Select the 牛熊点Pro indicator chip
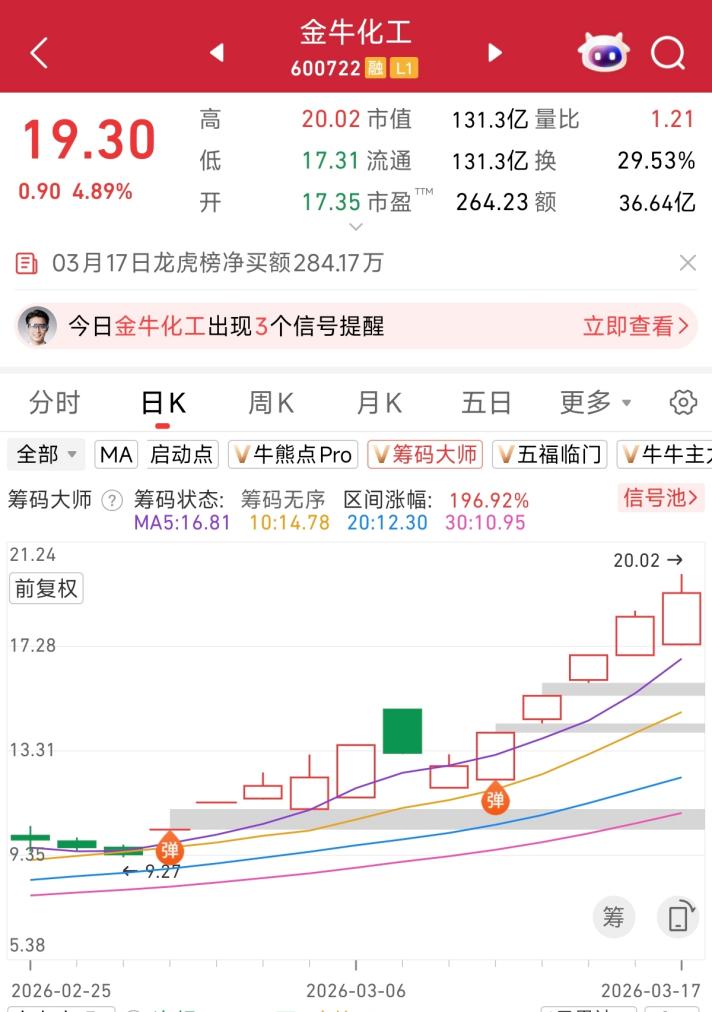Viewport: 712px width, 1012px height. [292, 455]
